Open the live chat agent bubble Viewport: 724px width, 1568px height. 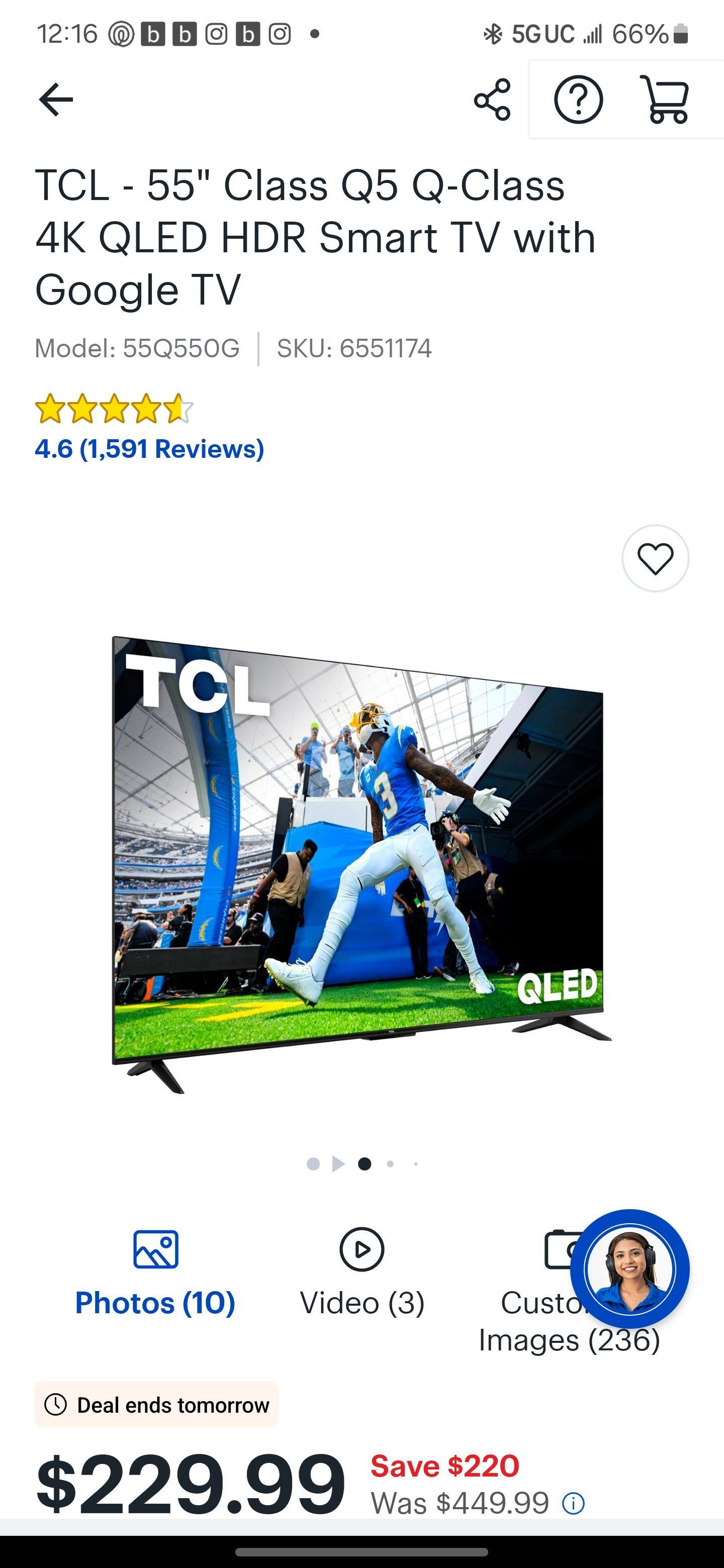click(x=629, y=1268)
